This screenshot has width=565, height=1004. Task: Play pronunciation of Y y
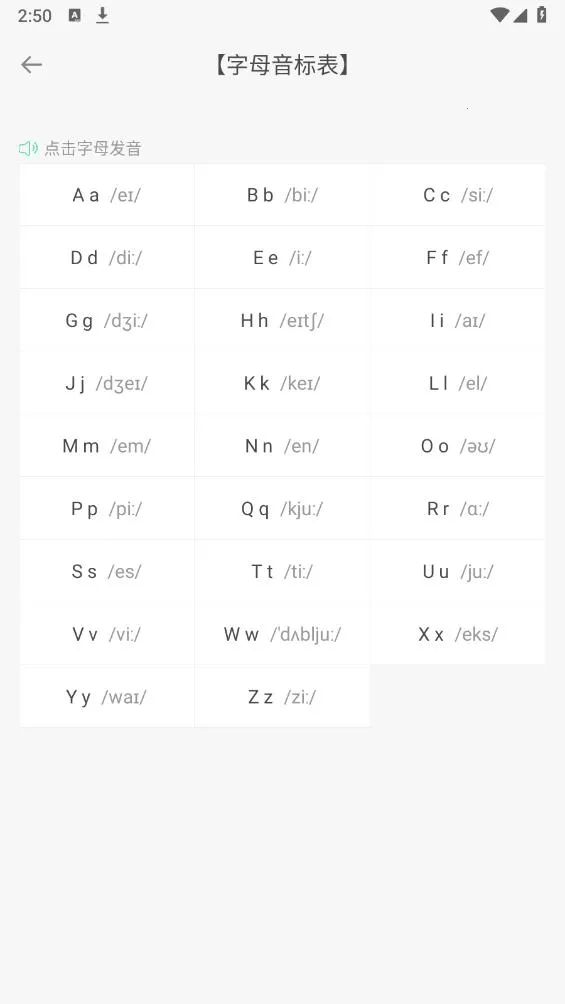pos(107,697)
